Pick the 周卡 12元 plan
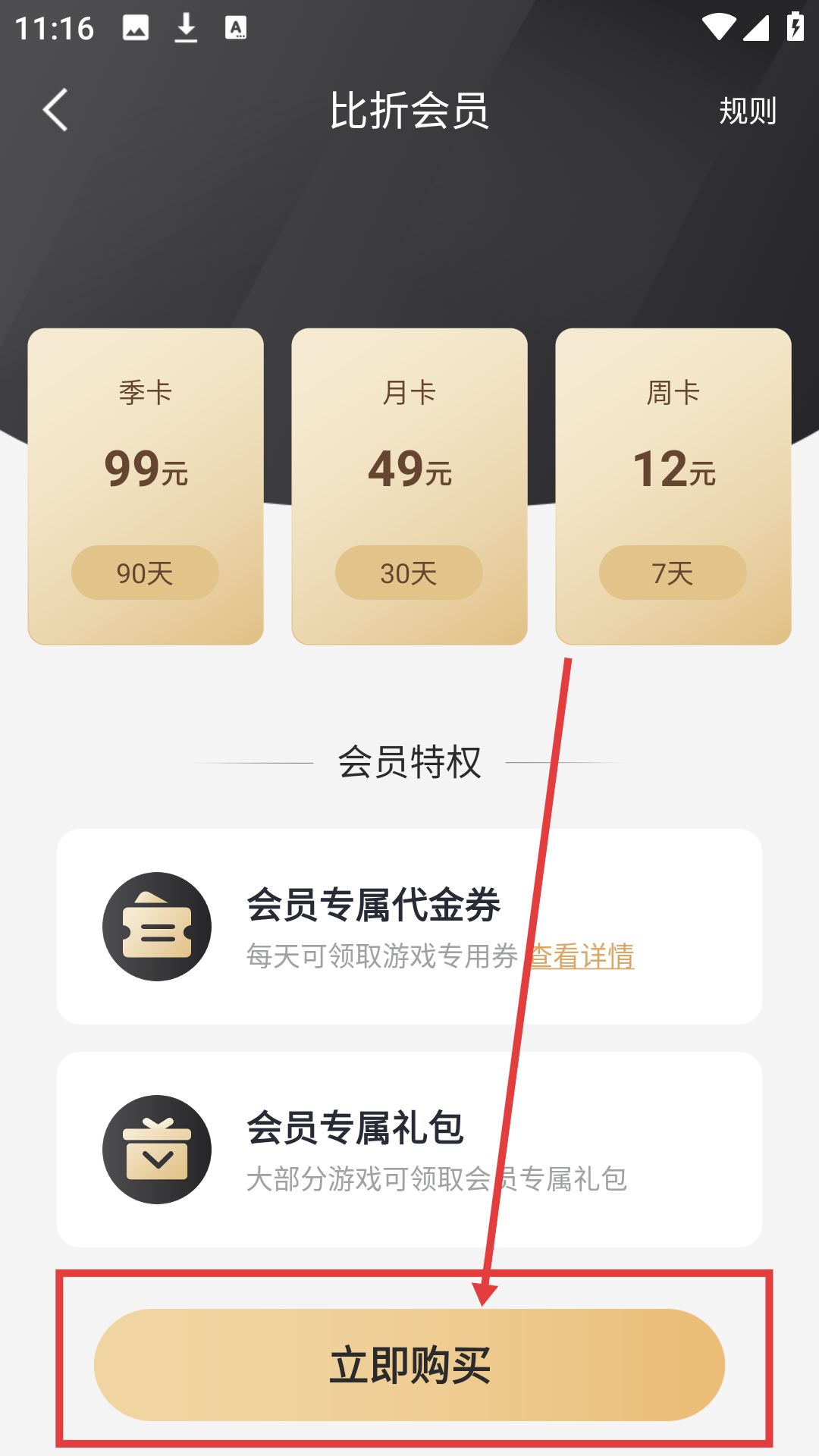The image size is (819, 1456). click(x=673, y=486)
